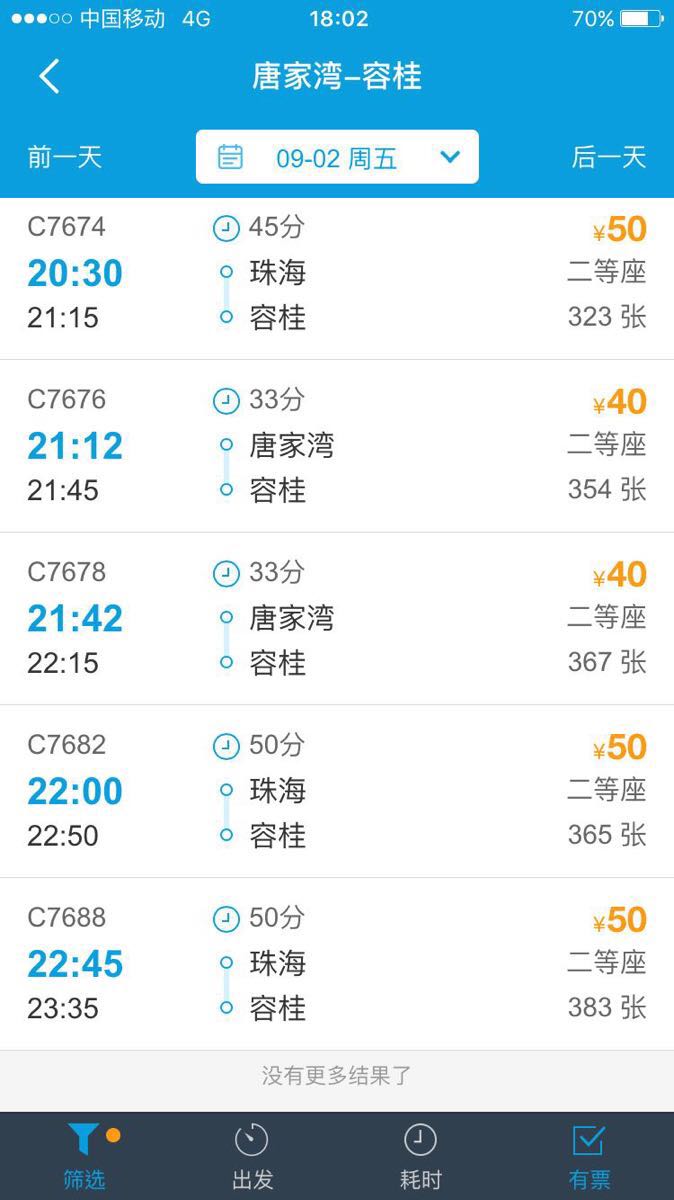Go to the next day 后一天
Image resolution: width=674 pixels, height=1200 pixels.
(609, 157)
